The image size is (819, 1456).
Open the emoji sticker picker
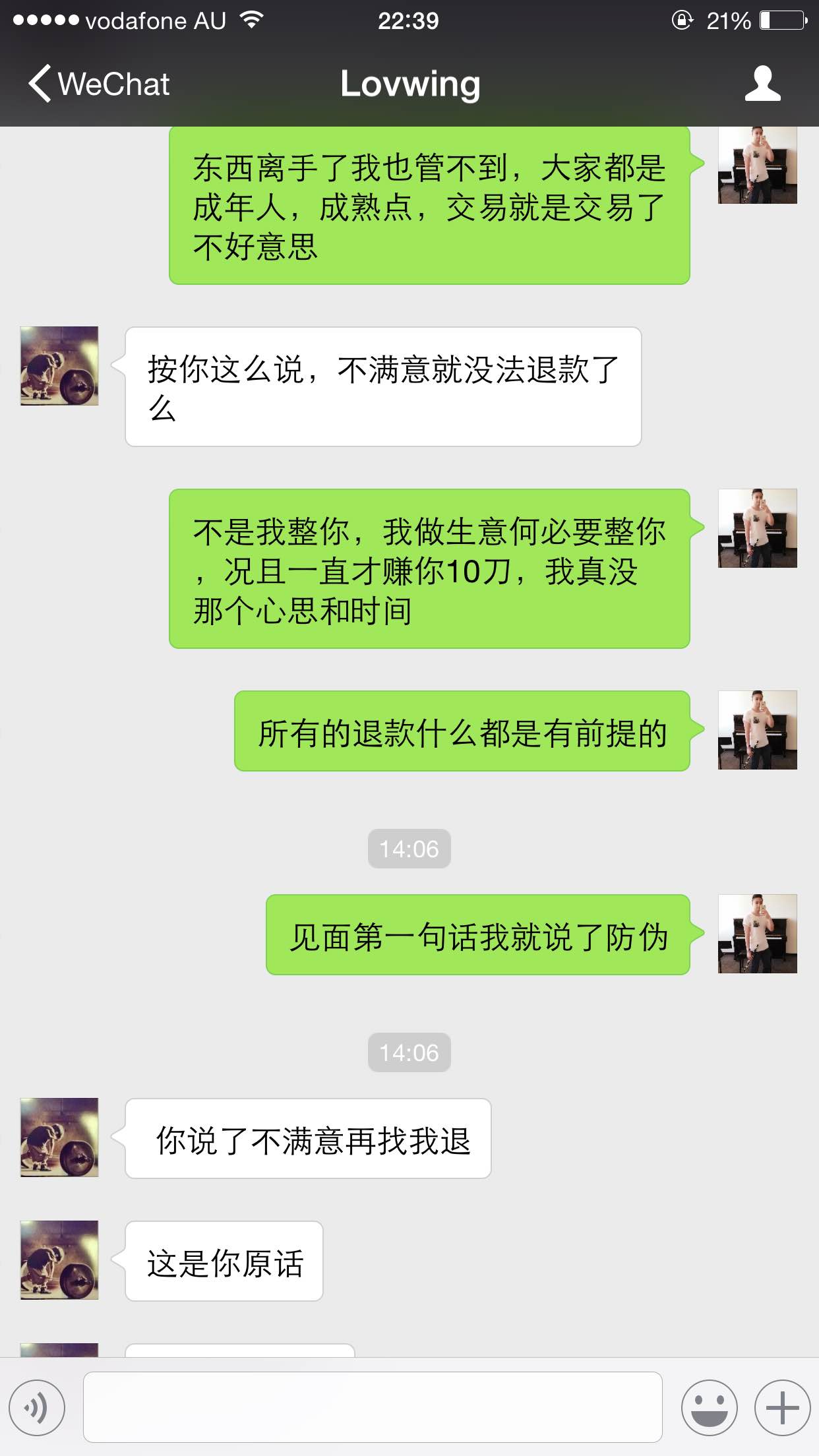click(709, 1408)
